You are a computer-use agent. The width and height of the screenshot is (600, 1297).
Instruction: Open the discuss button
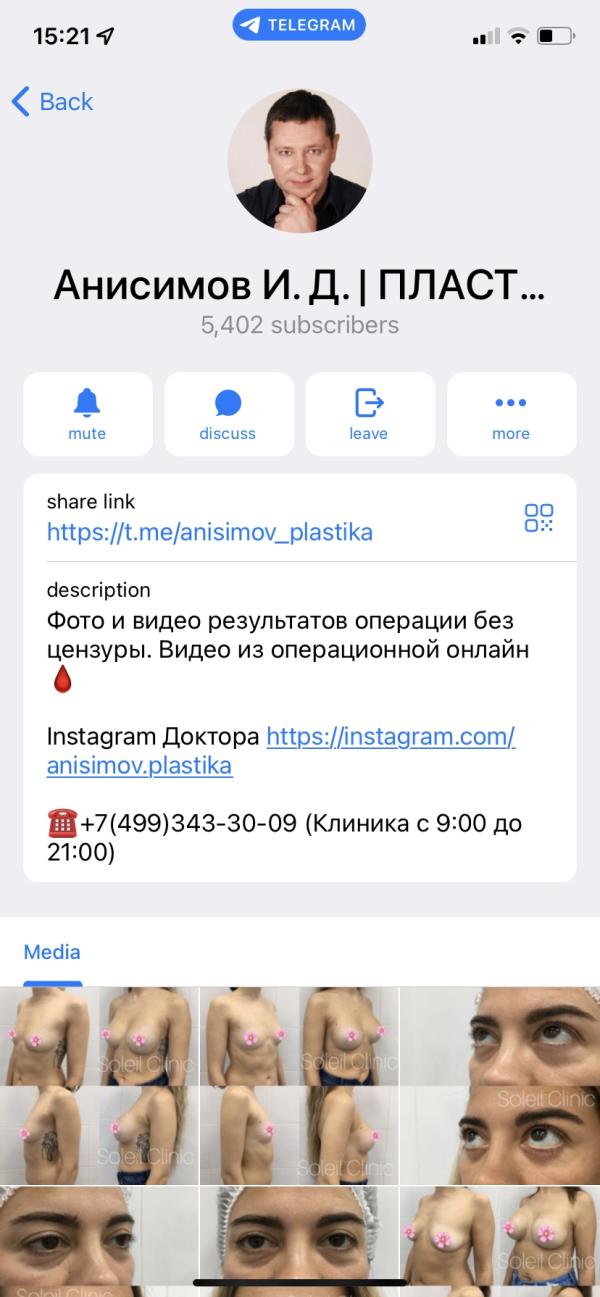pyautogui.click(x=228, y=414)
